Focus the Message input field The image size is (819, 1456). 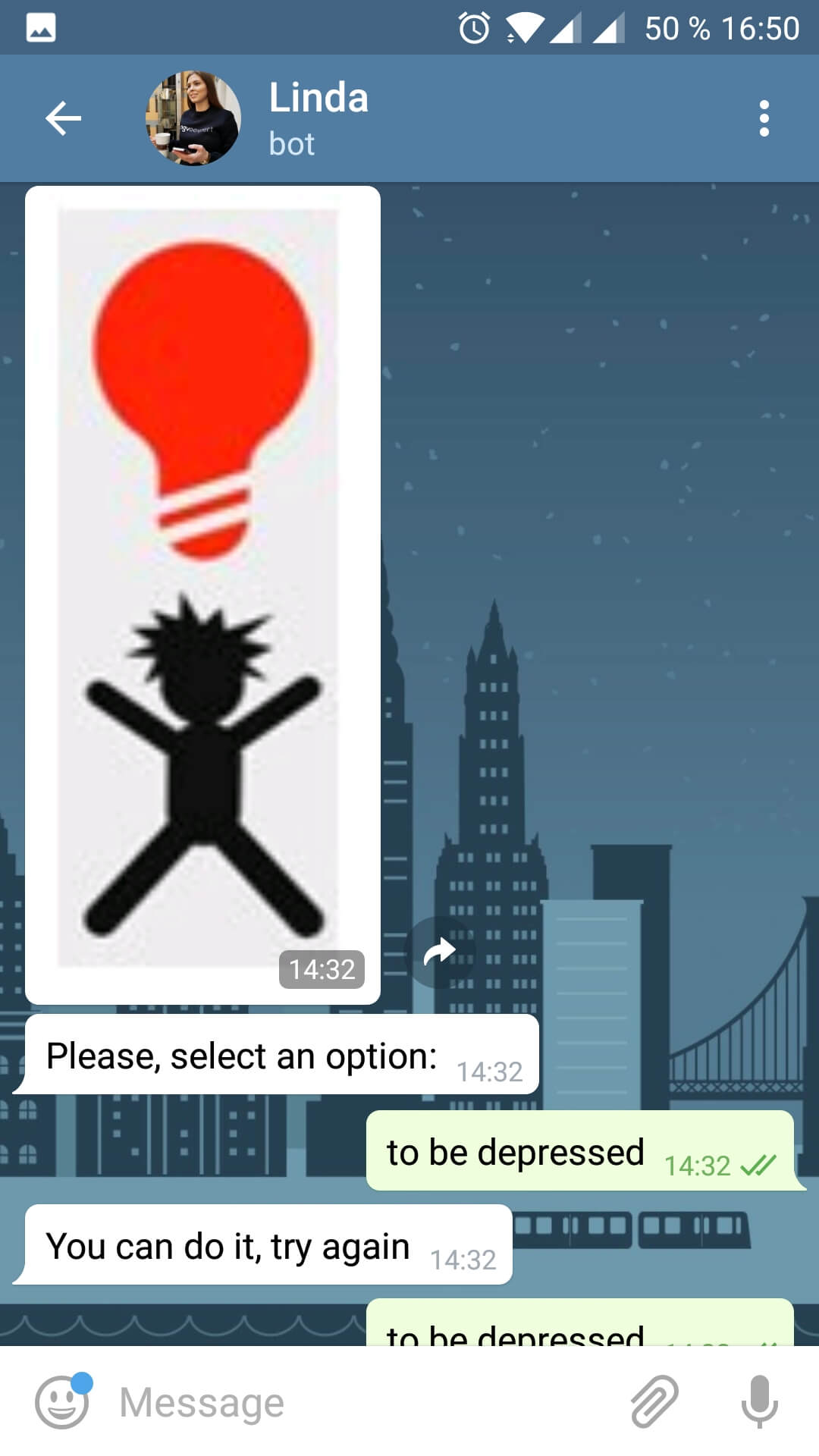(364, 1402)
